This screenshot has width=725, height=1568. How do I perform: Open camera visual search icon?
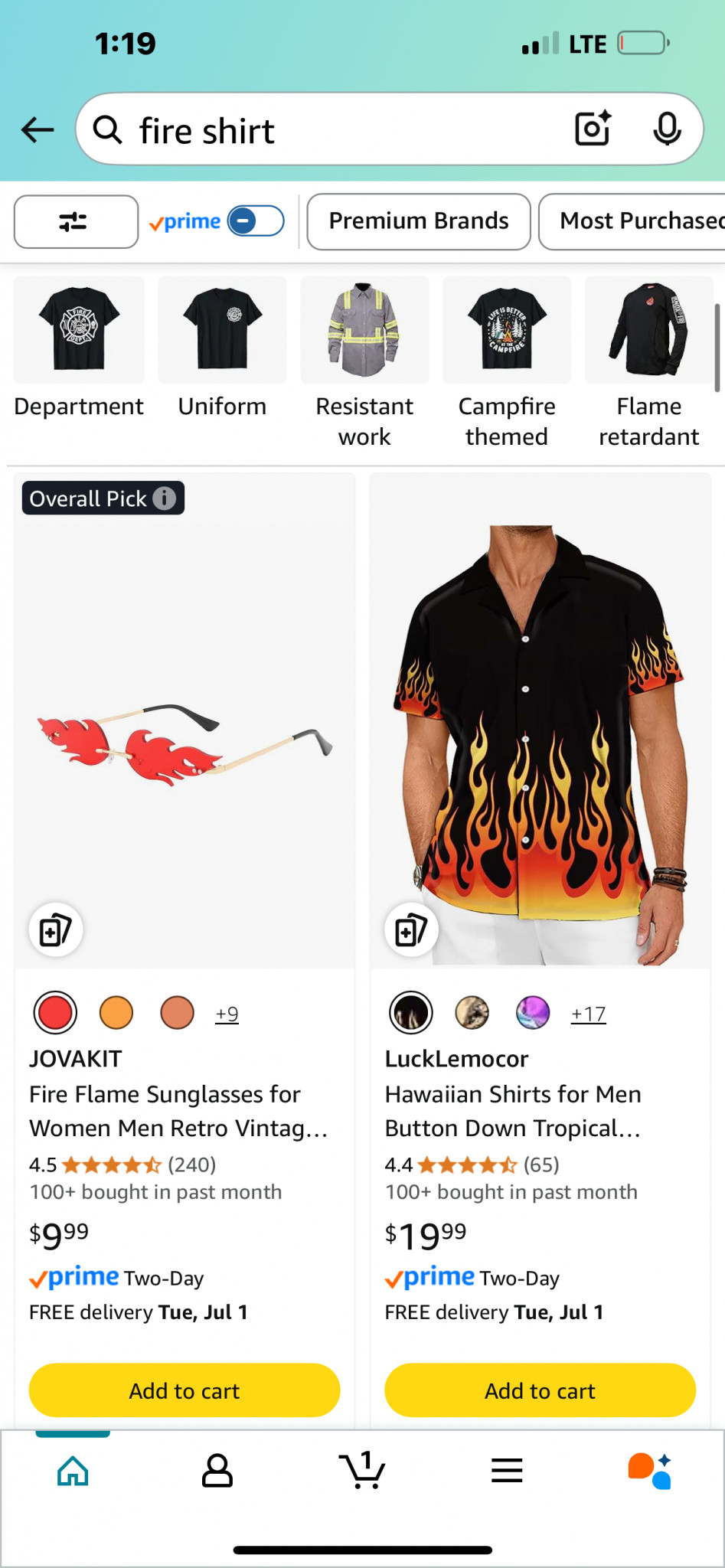tap(593, 129)
